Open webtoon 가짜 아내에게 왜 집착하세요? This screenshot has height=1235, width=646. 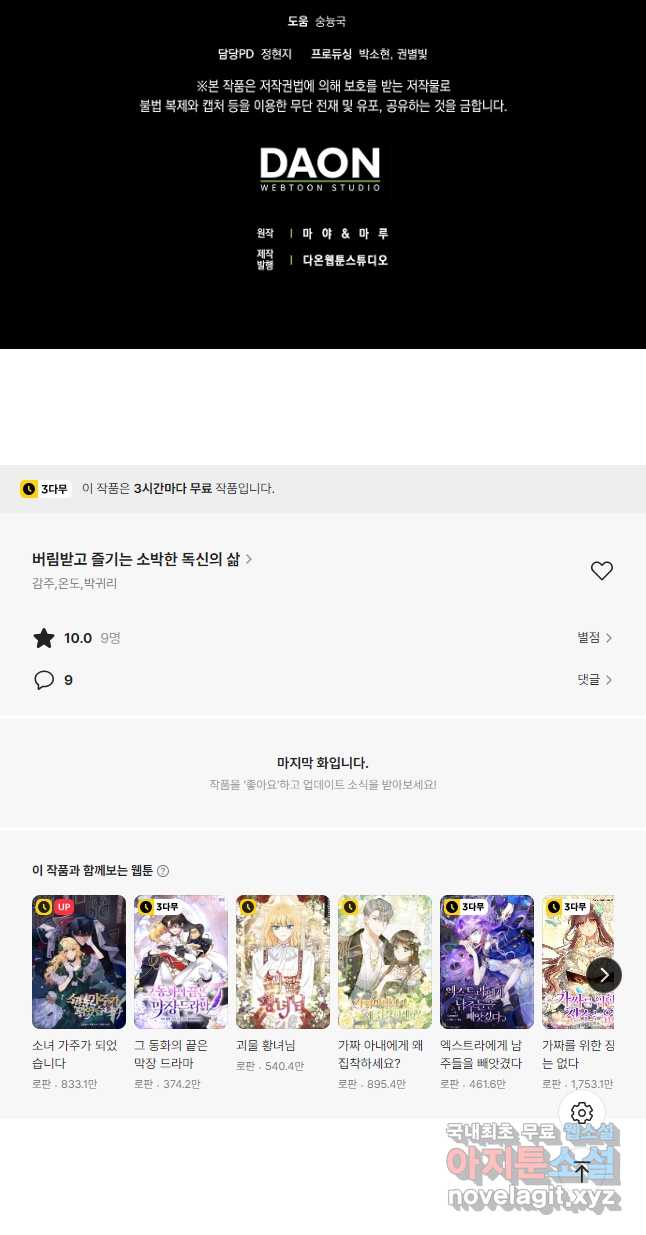coord(385,962)
